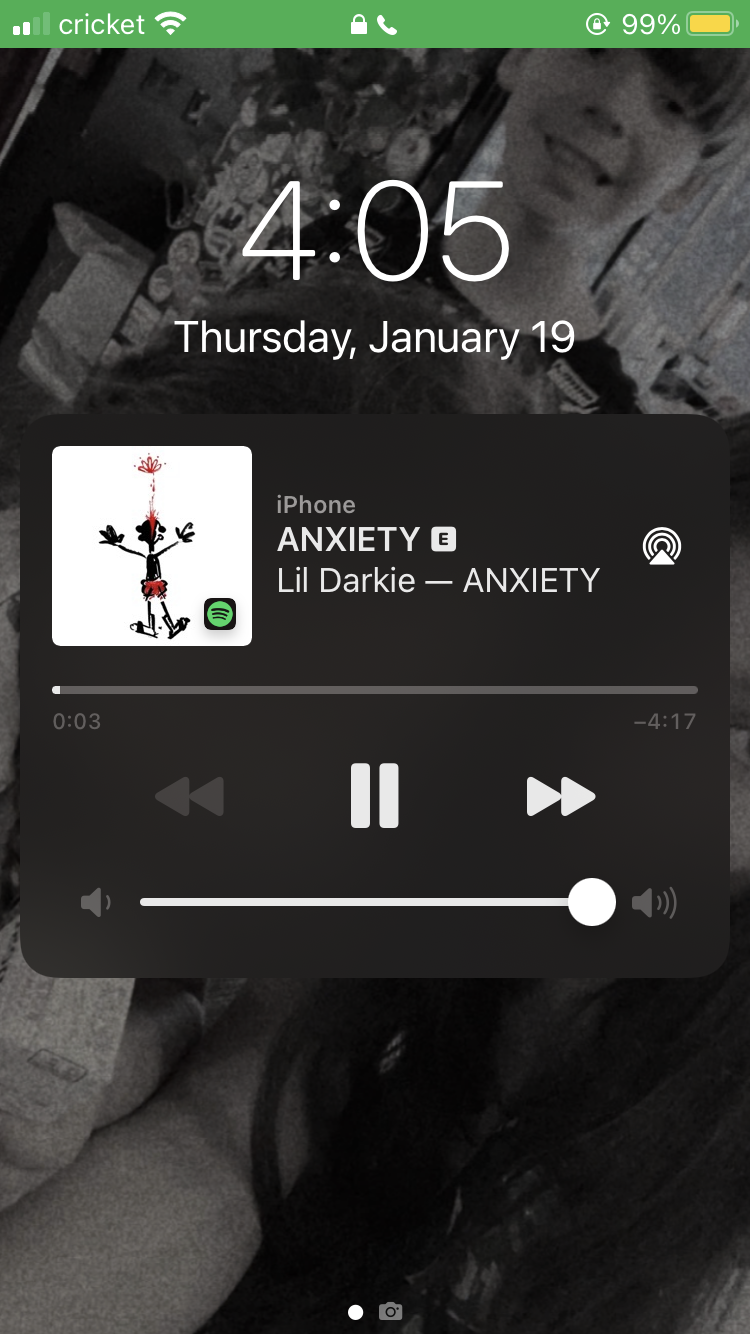Open the AirPlay output picker
Screen dimensions: 750x1334
[661, 546]
